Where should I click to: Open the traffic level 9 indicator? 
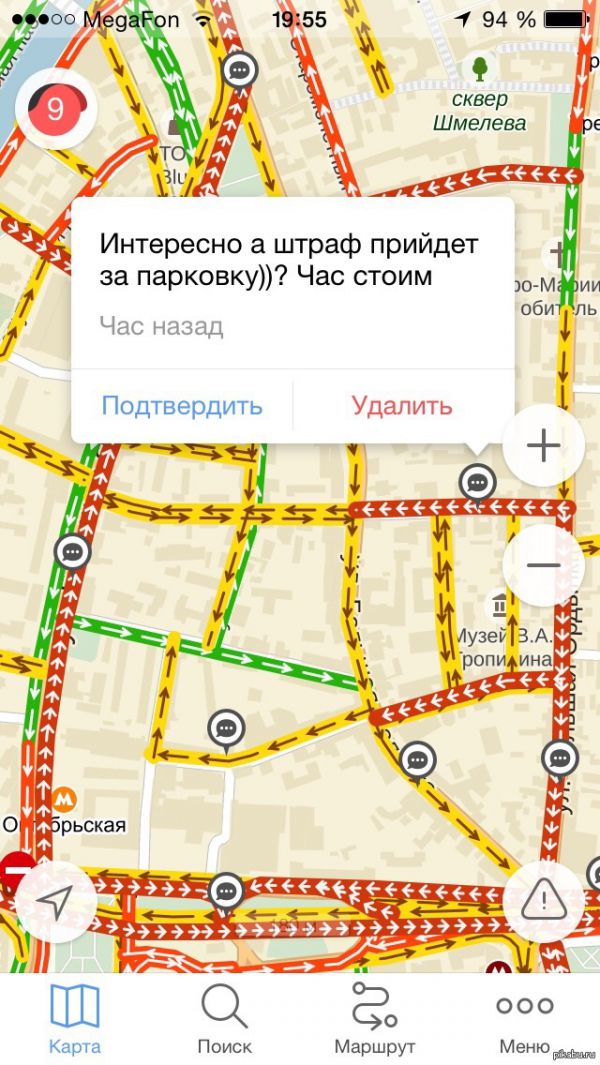(56, 109)
